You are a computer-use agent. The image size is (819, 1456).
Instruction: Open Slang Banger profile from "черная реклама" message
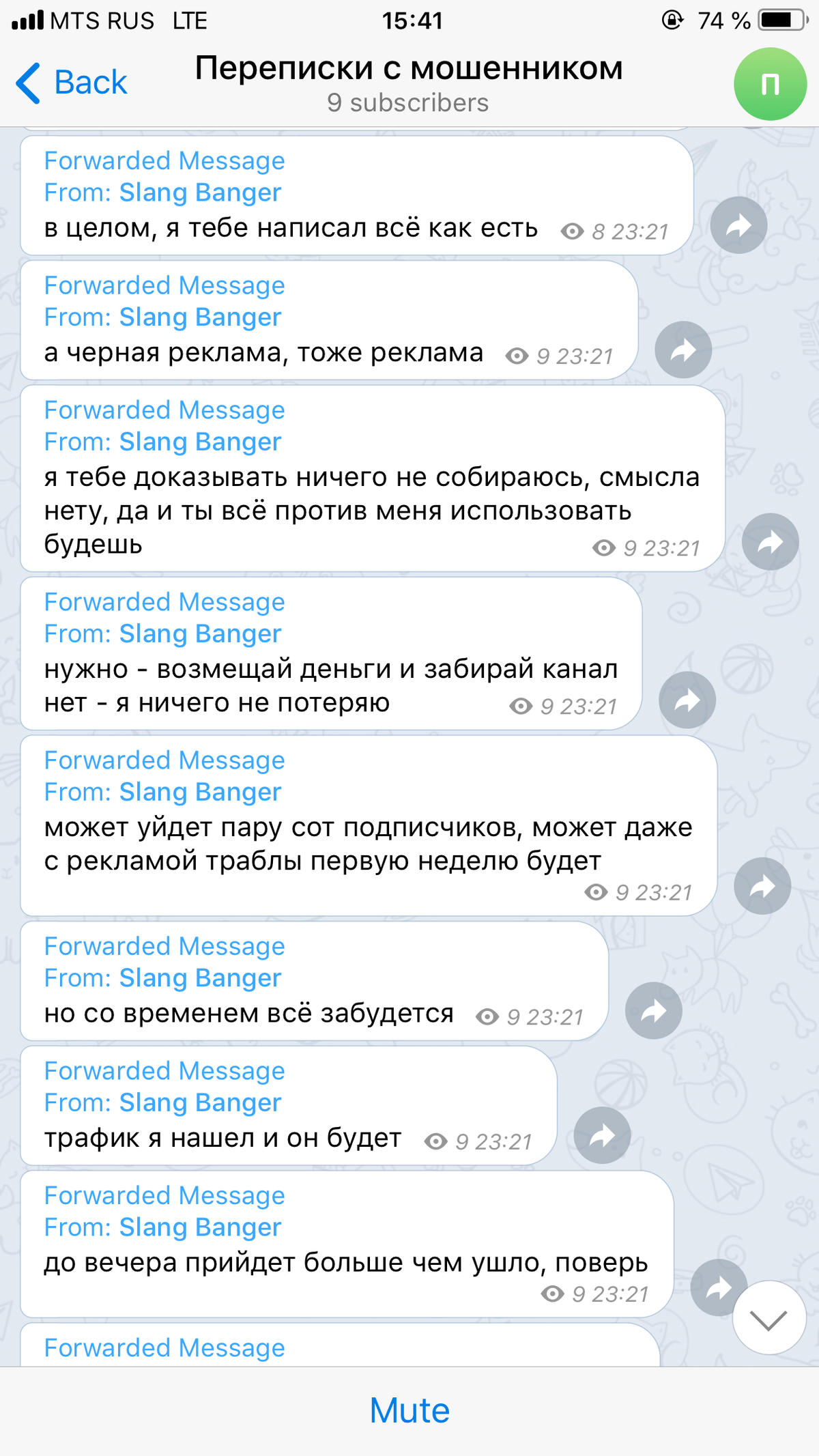click(x=199, y=317)
